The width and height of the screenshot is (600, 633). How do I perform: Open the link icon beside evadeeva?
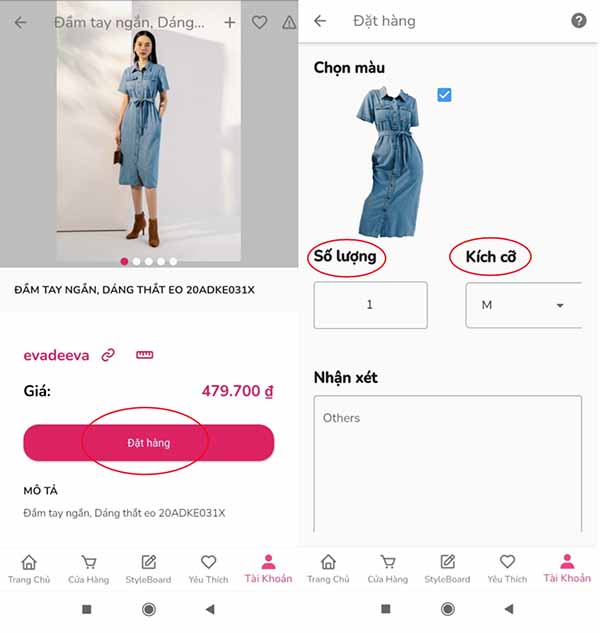[x=108, y=355]
